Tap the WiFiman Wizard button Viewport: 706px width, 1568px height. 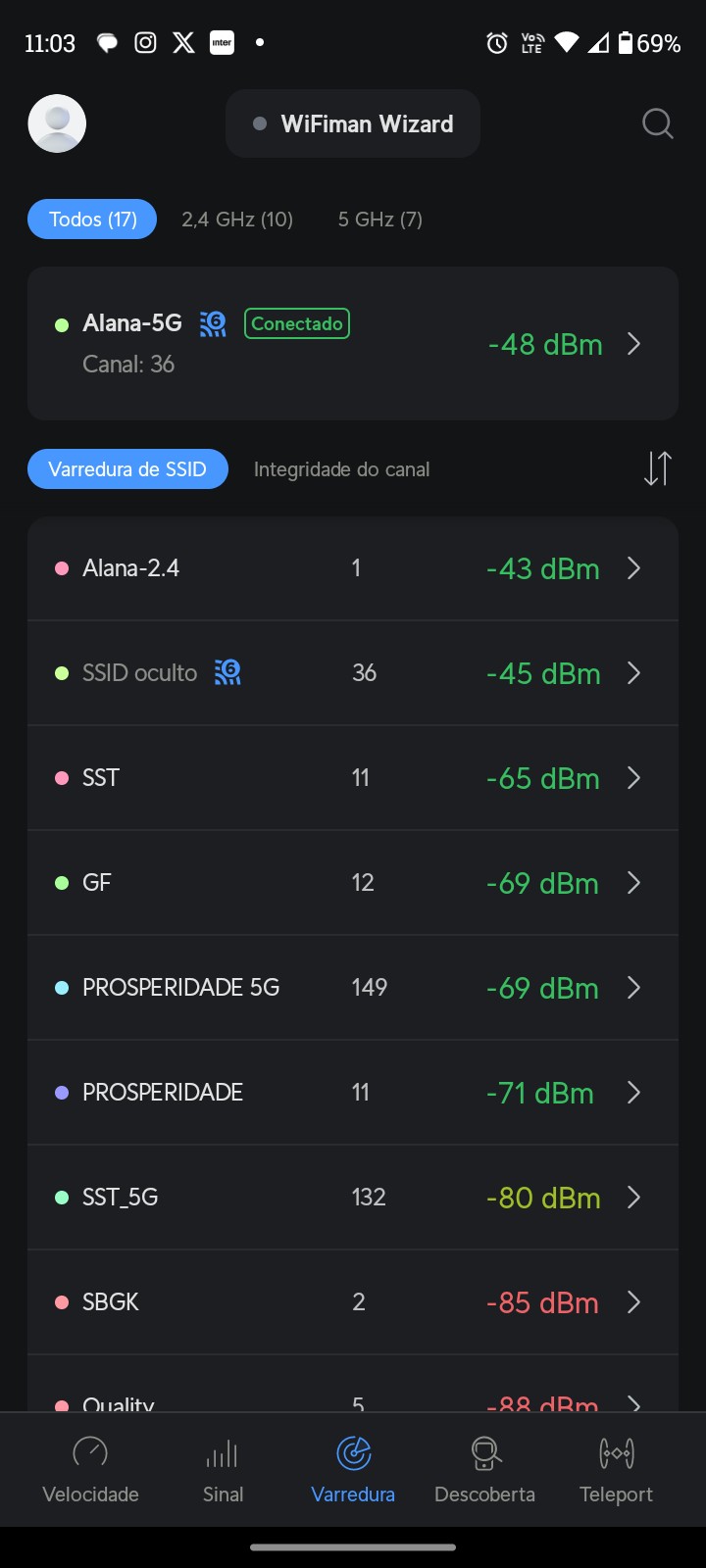(x=353, y=124)
